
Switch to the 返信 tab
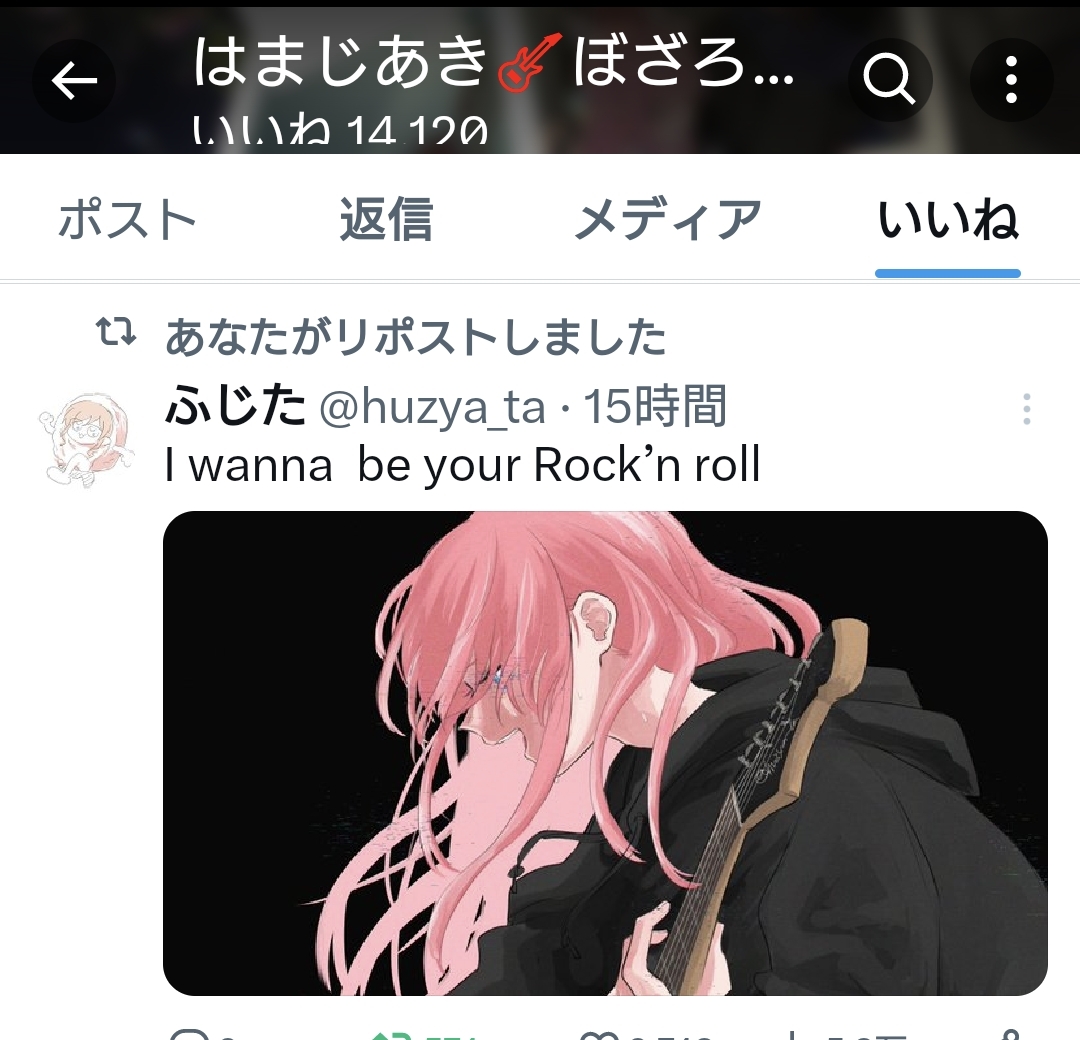[x=386, y=221]
